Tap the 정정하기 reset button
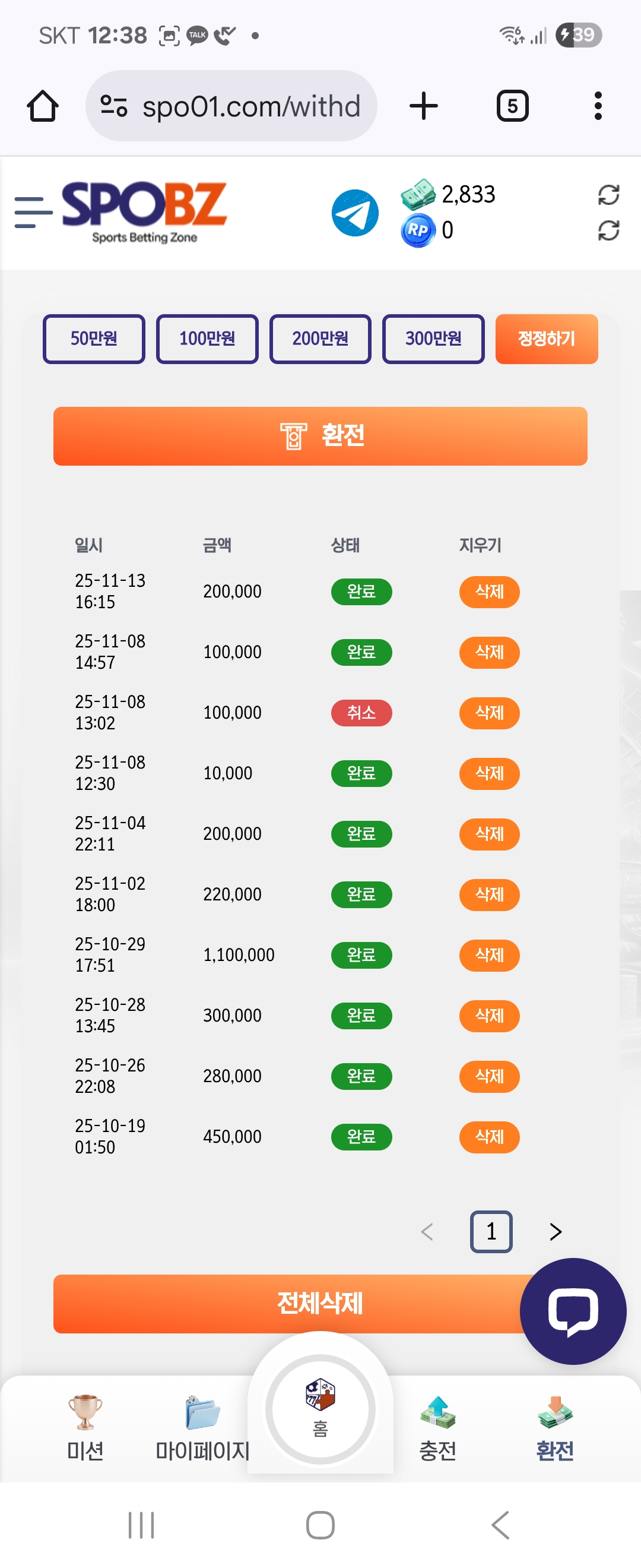The width and height of the screenshot is (641, 1568). point(546,339)
